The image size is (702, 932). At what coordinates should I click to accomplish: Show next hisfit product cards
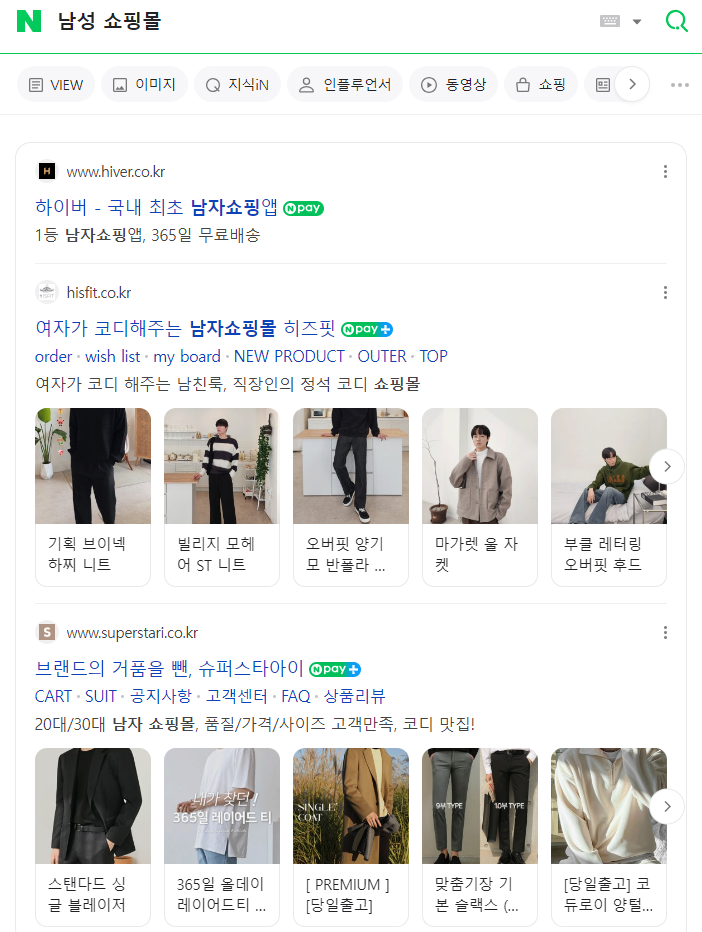pyautogui.click(x=667, y=466)
